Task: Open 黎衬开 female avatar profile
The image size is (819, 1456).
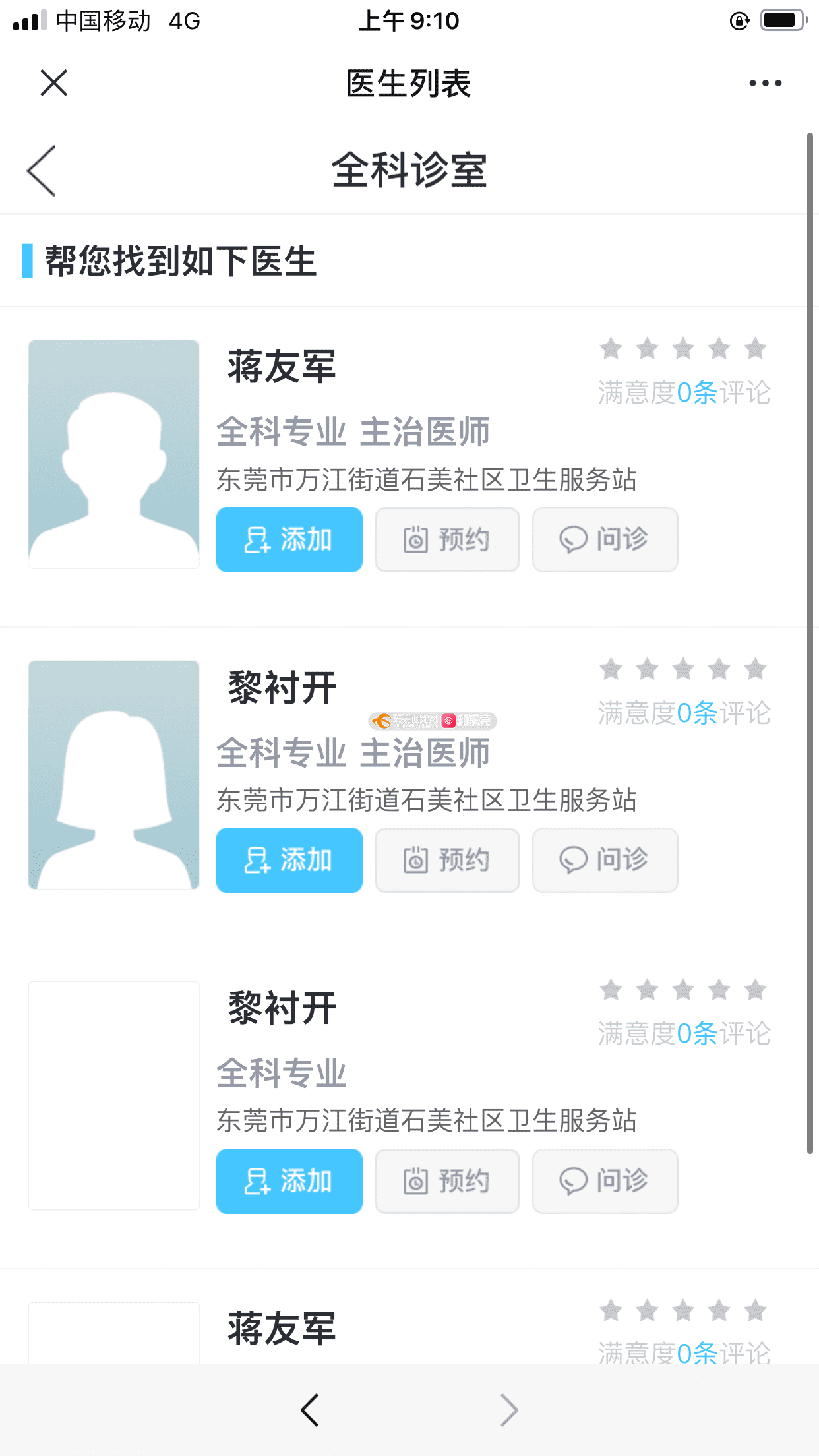Action: pos(114,775)
